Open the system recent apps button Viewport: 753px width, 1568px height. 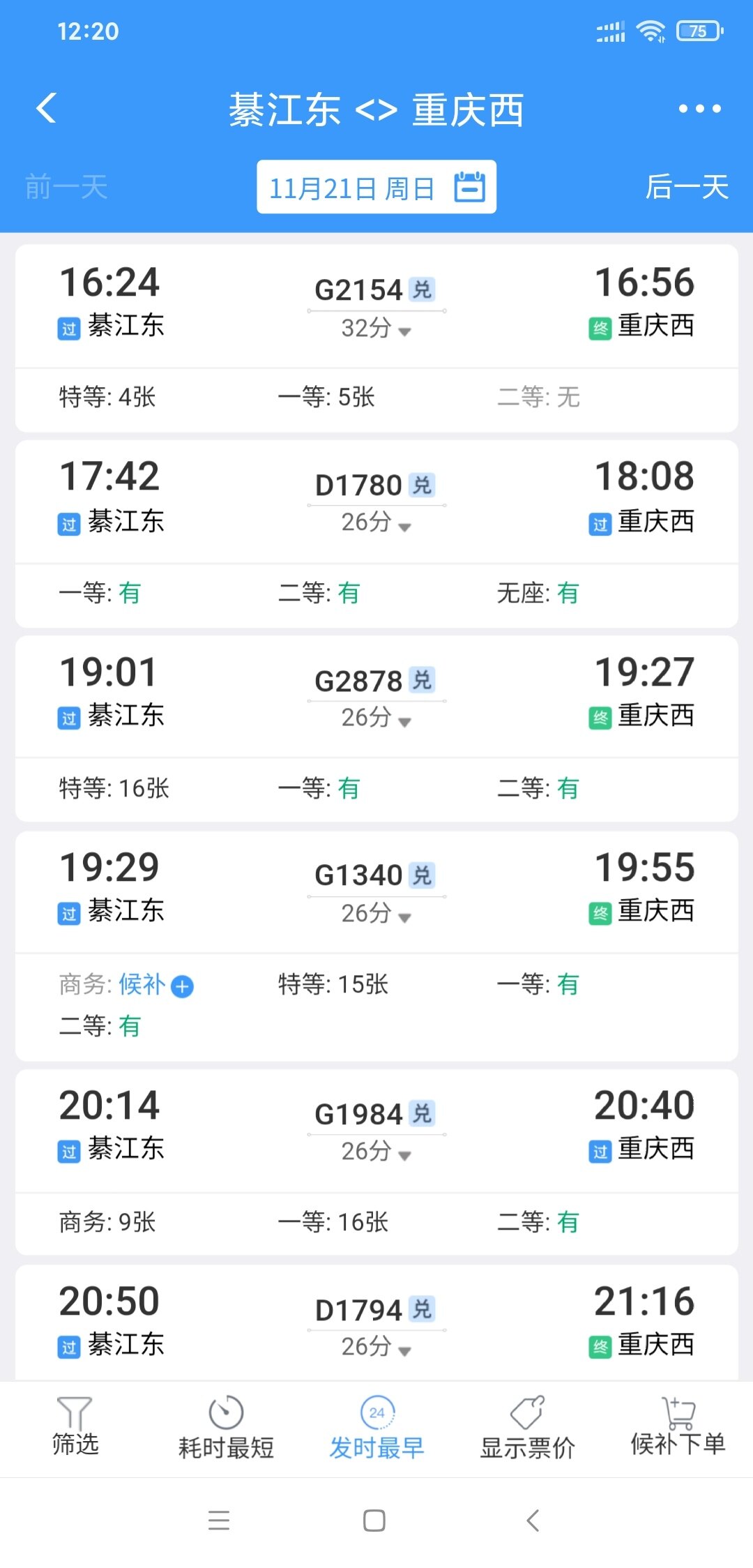coord(219,1521)
